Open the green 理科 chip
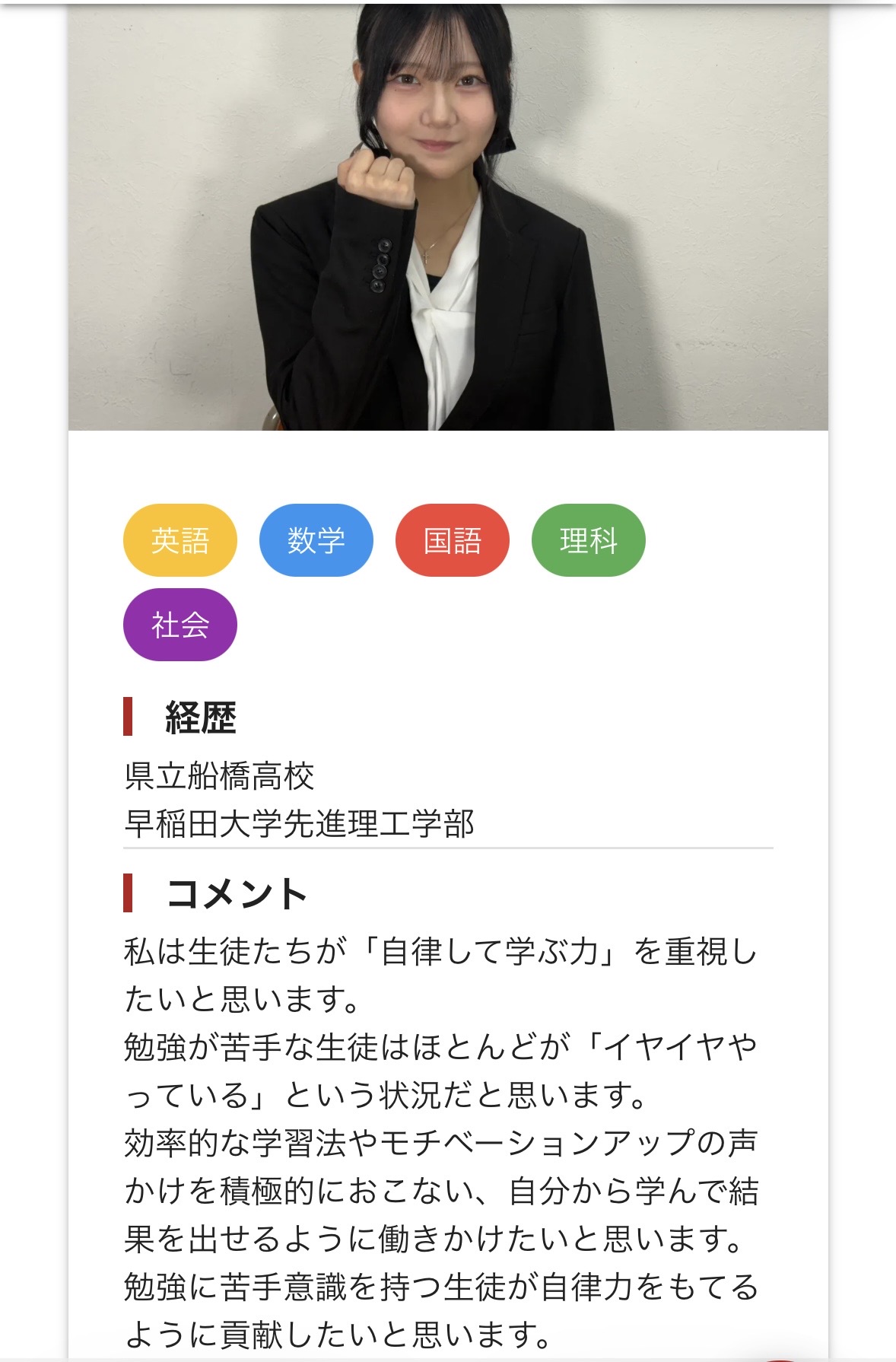The height and width of the screenshot is (1362, 896). point(588,540)
